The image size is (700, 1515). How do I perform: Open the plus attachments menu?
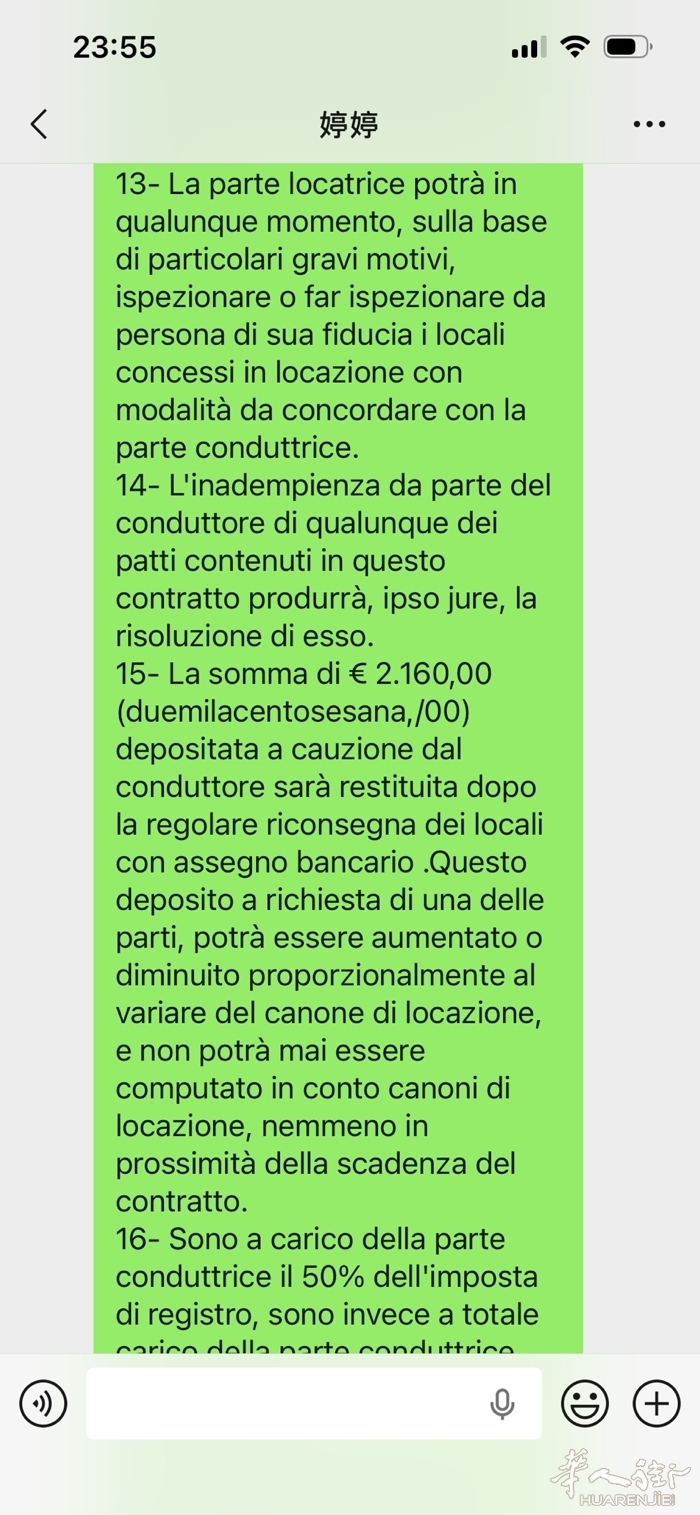(657, 1404)
